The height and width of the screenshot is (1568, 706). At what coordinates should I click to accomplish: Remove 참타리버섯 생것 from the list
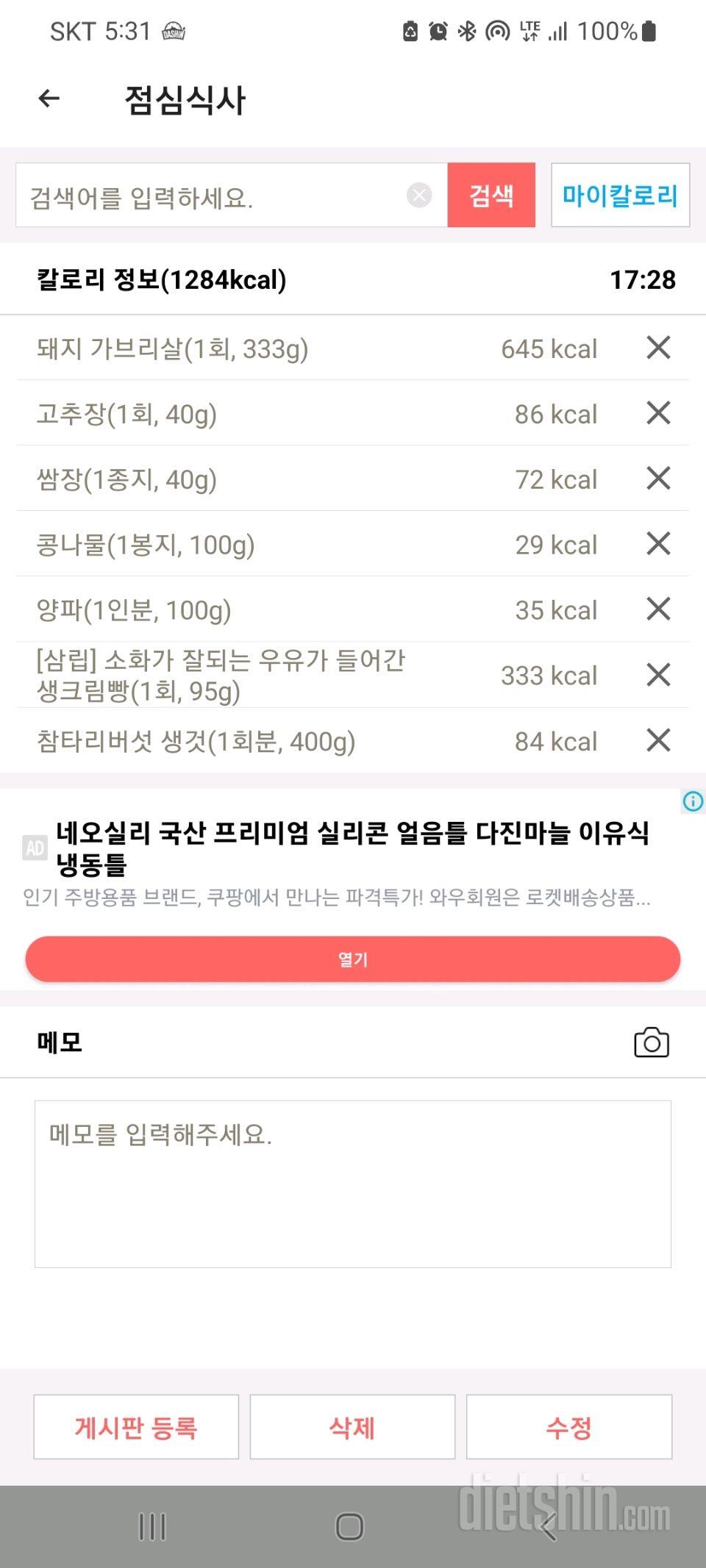pos(658,740)
